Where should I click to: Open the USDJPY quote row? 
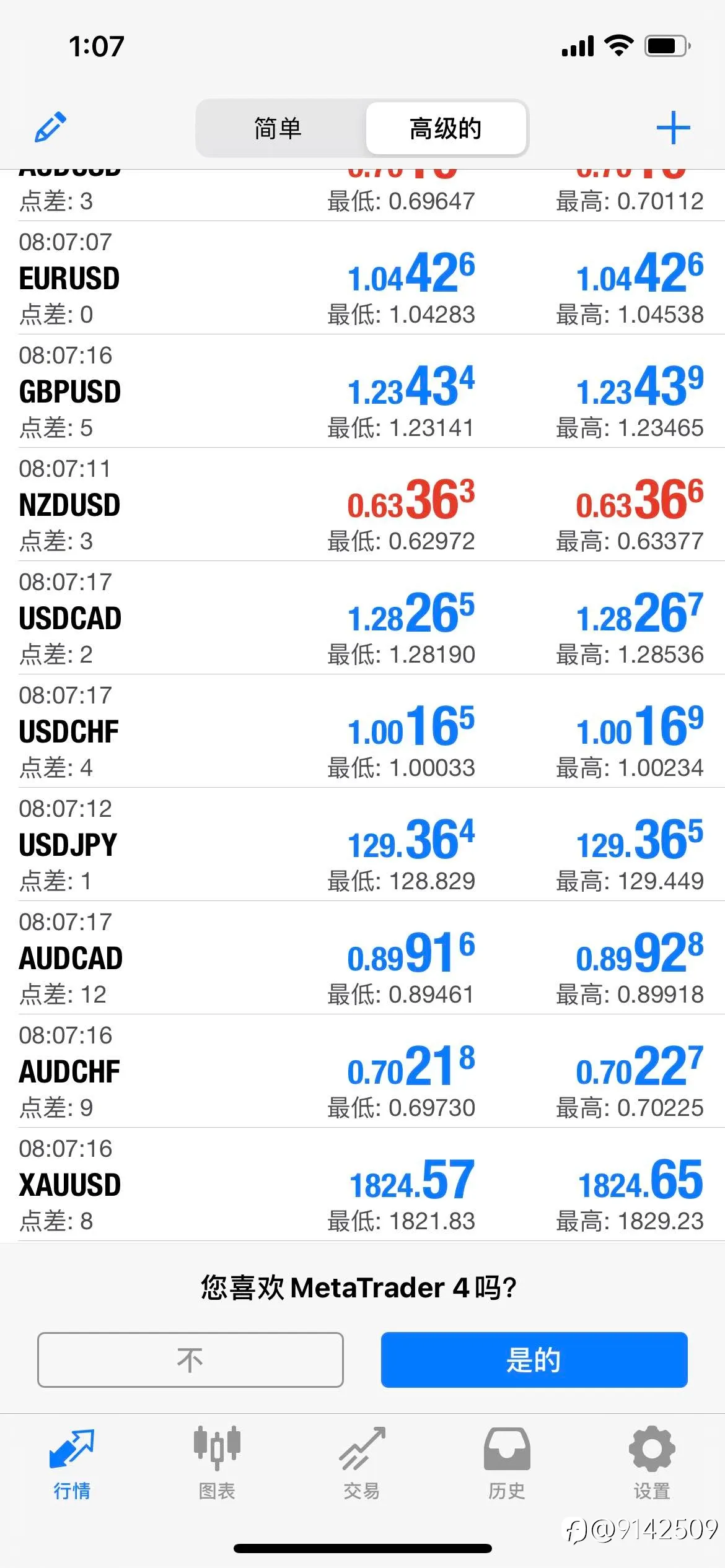click(x=362, y=845)
